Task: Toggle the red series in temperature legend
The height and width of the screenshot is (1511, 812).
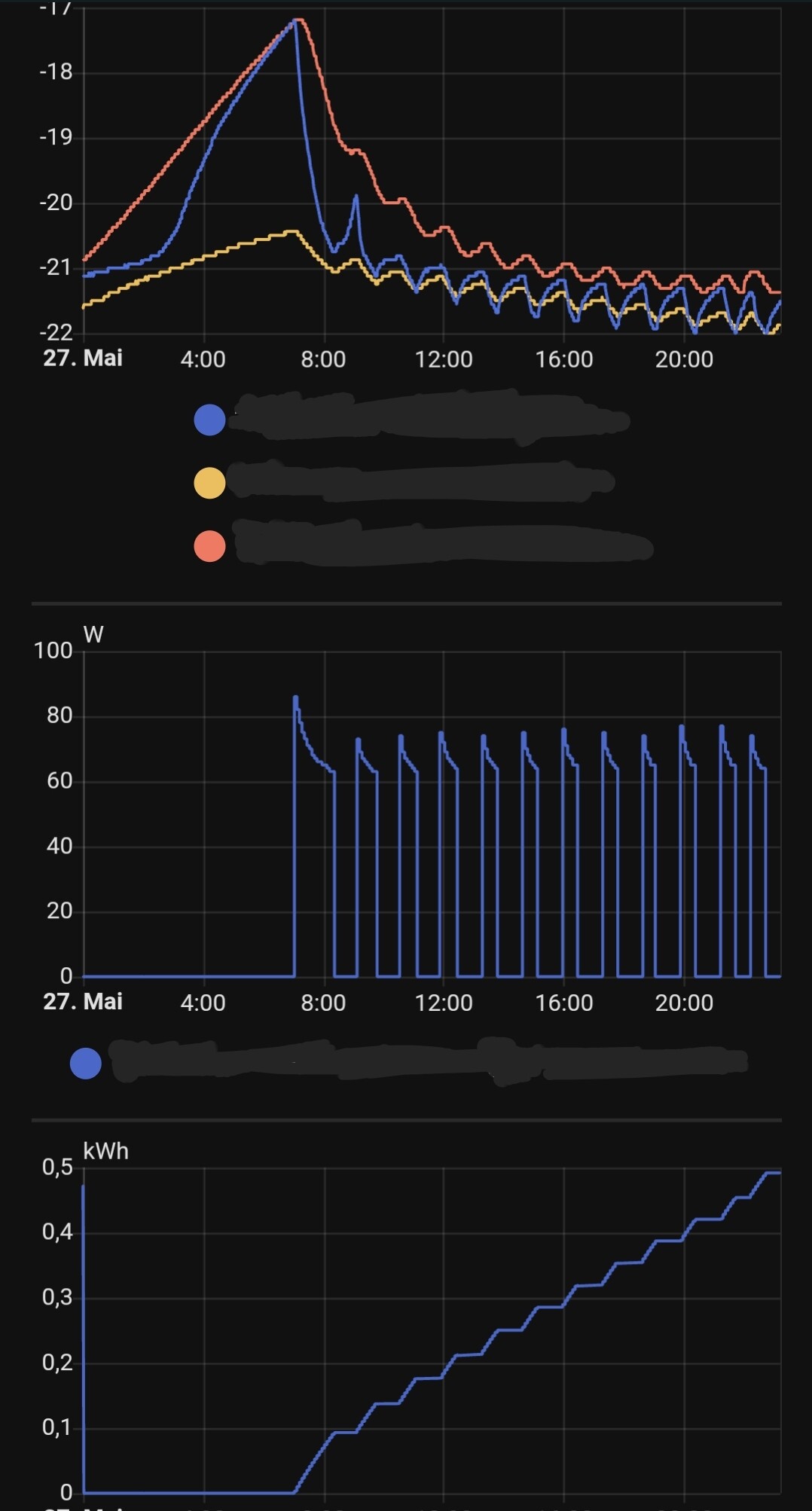Action: coord(209,546)
